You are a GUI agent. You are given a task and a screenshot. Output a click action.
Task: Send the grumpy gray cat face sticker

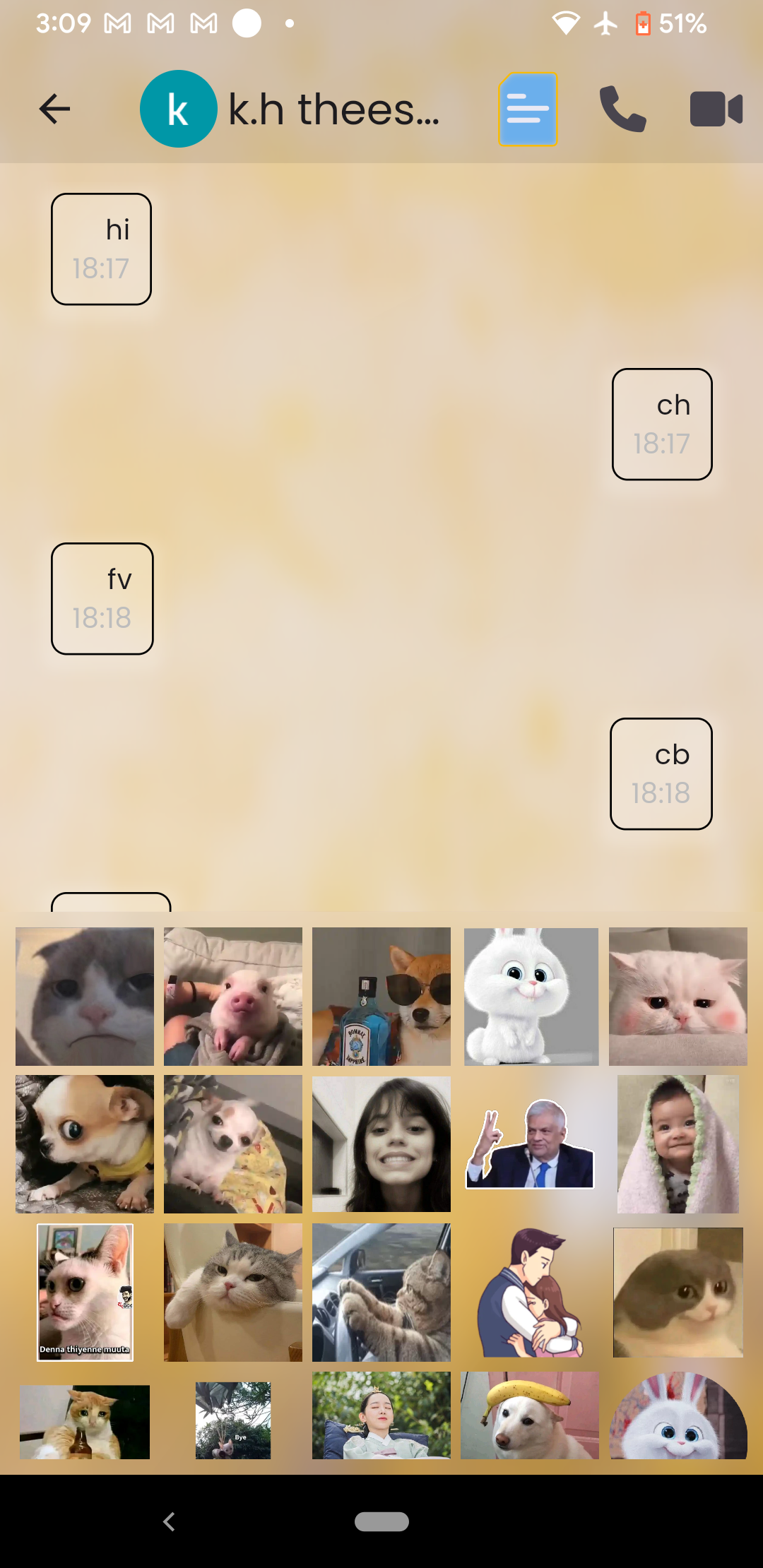85,996
